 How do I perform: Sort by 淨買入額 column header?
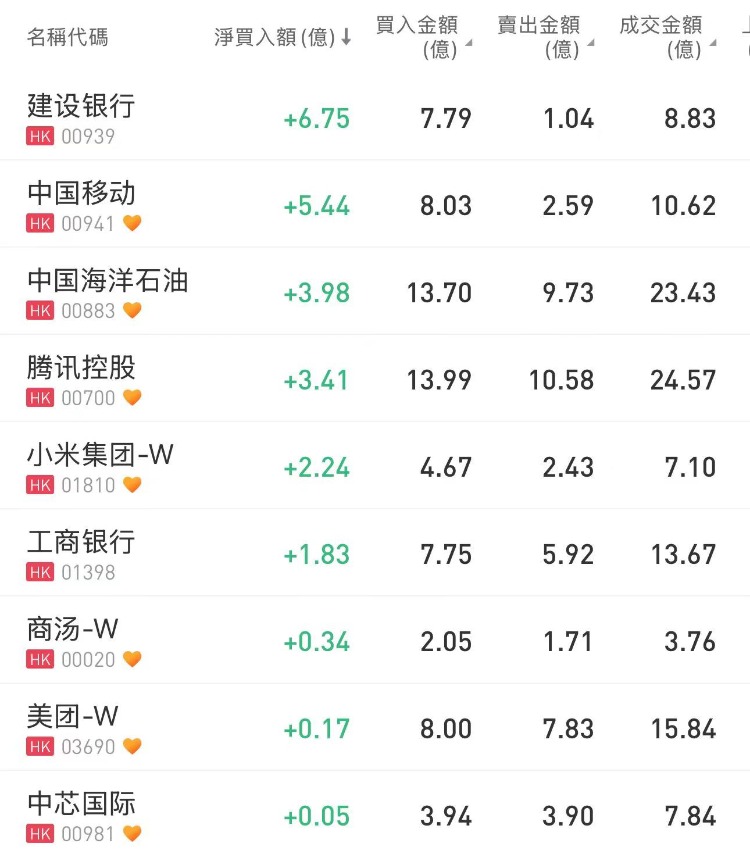click(282, 38)
